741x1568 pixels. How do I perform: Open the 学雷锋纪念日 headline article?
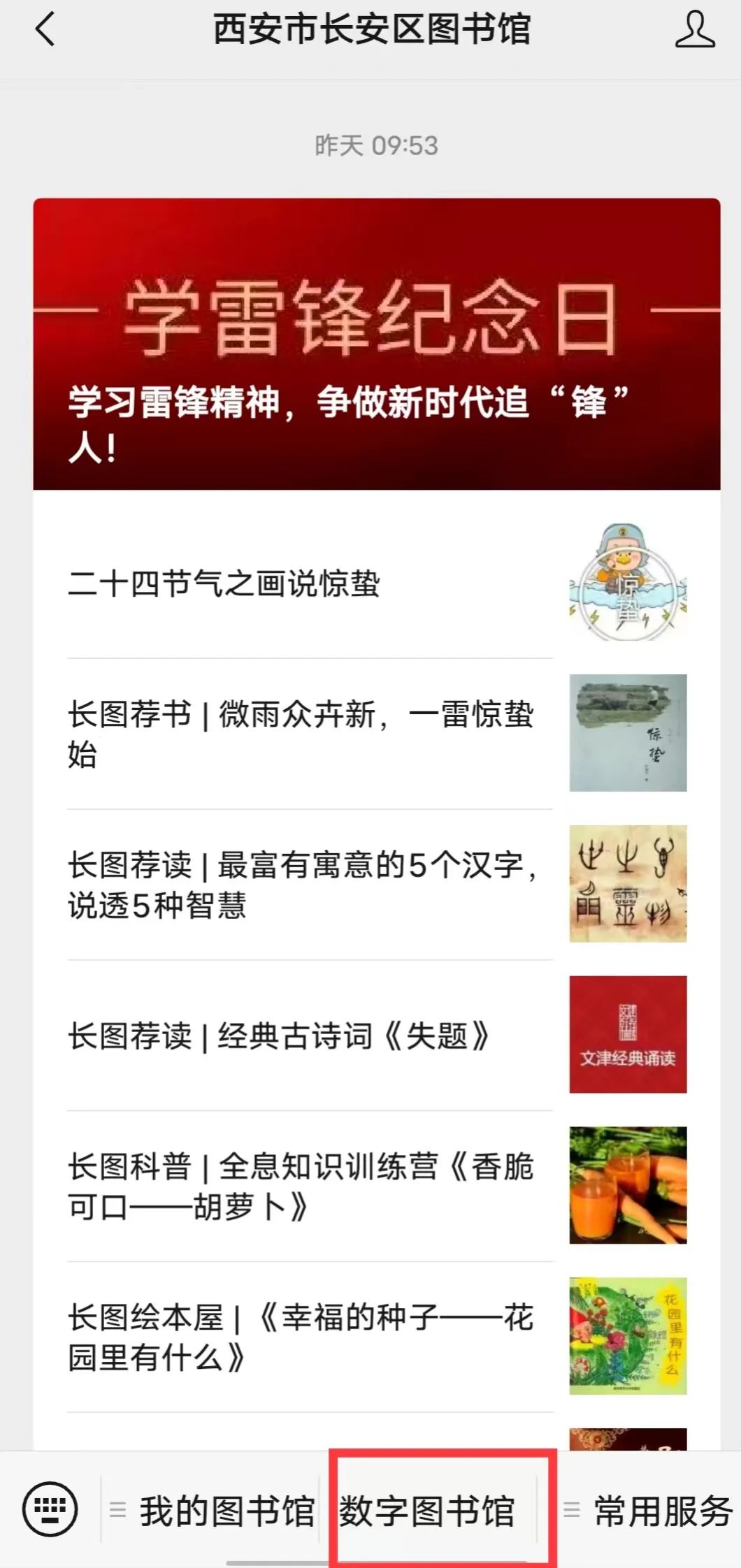coord(376,344)
